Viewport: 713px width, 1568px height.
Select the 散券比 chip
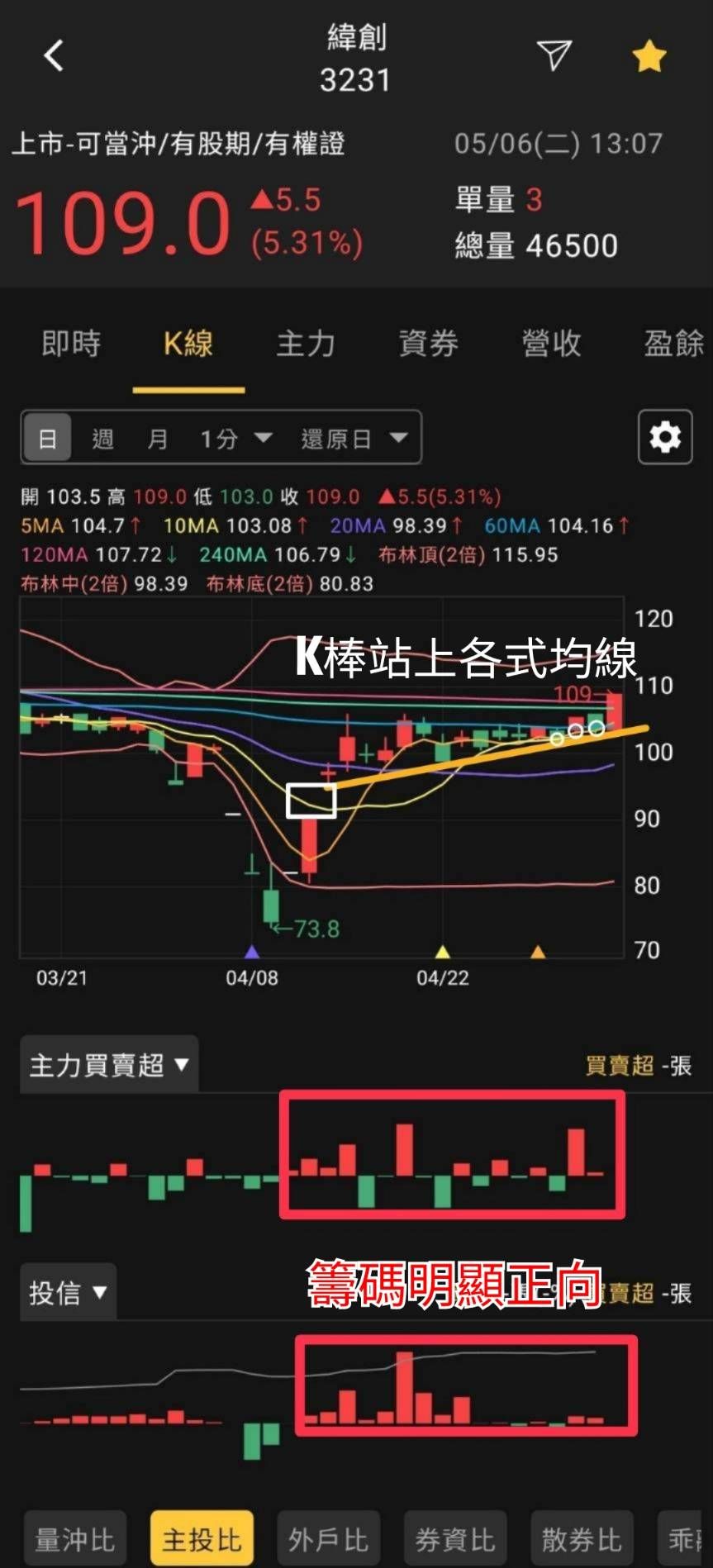(582, 1539)
